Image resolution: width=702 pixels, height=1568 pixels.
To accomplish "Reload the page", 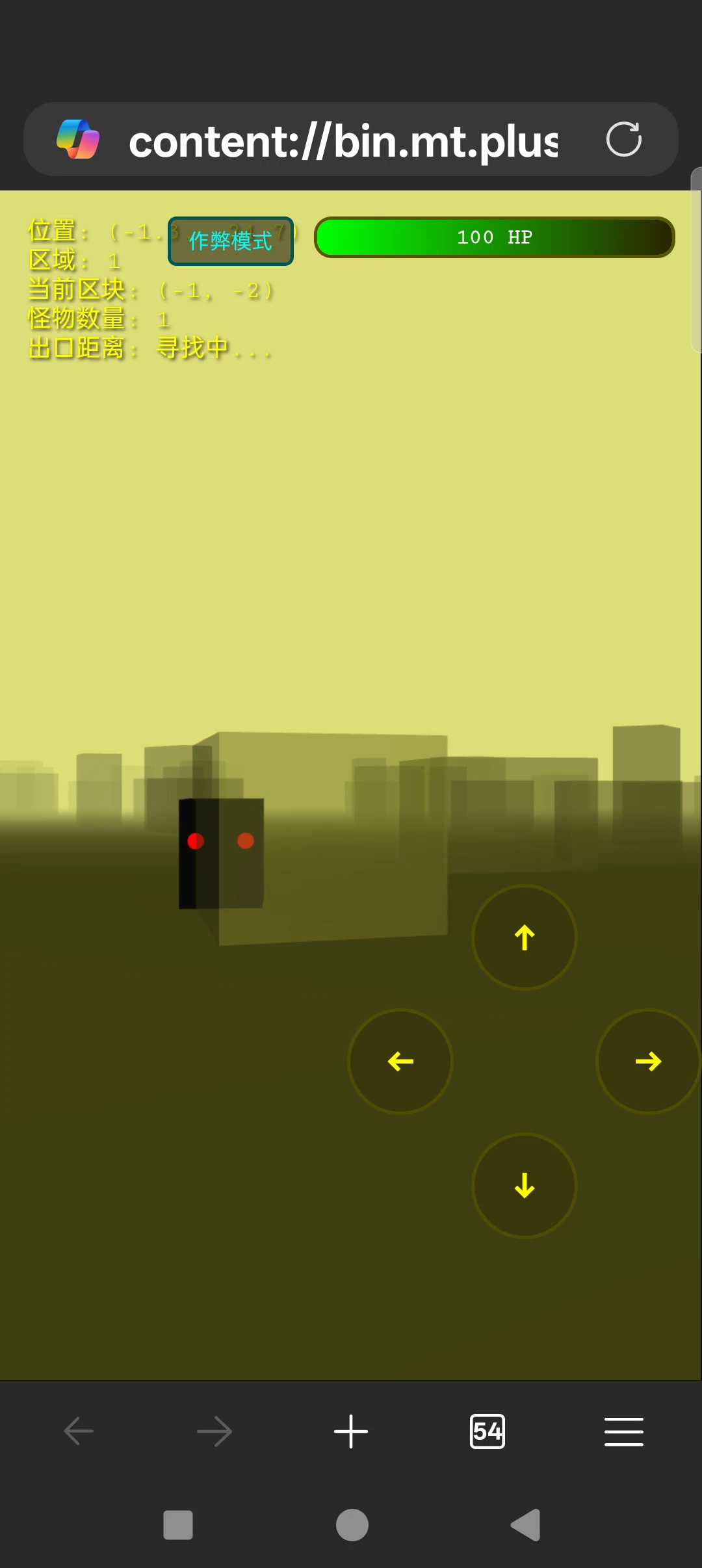I will pyautogui.click(x=623, y=140).
